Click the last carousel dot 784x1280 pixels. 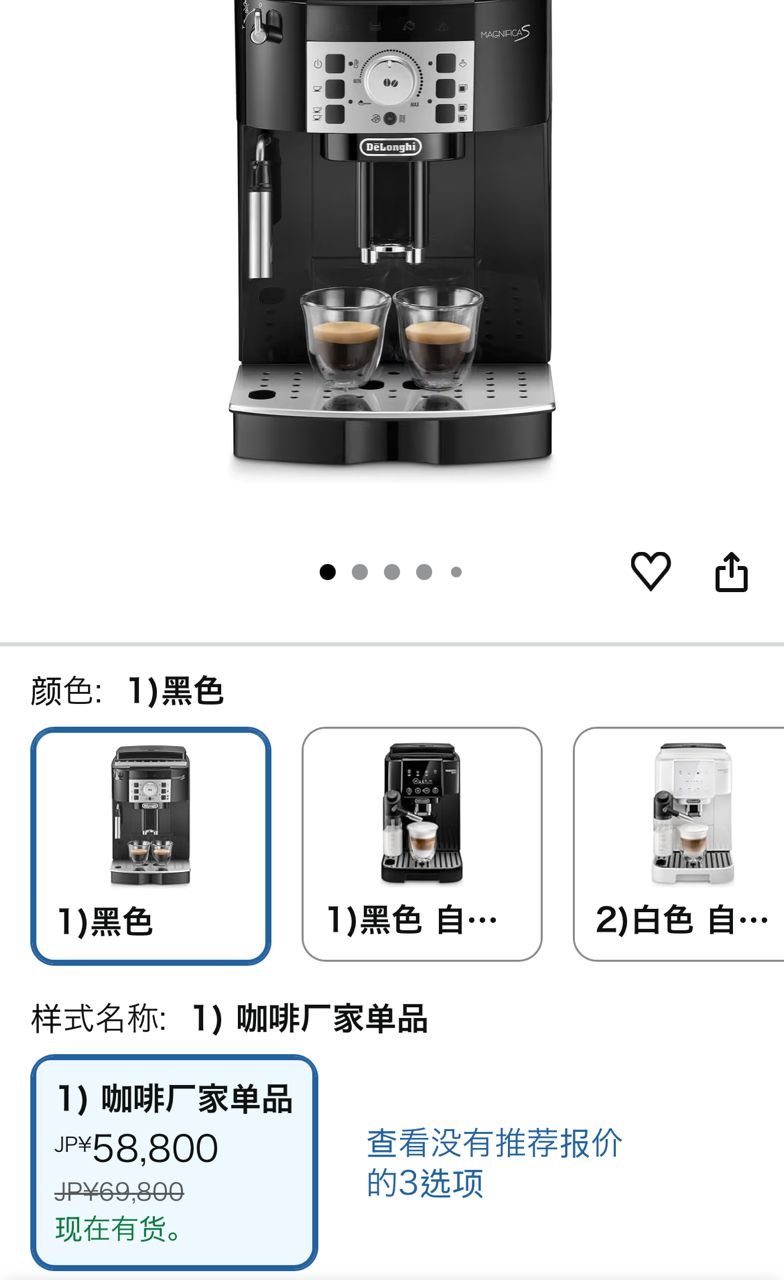pos(455,572)
